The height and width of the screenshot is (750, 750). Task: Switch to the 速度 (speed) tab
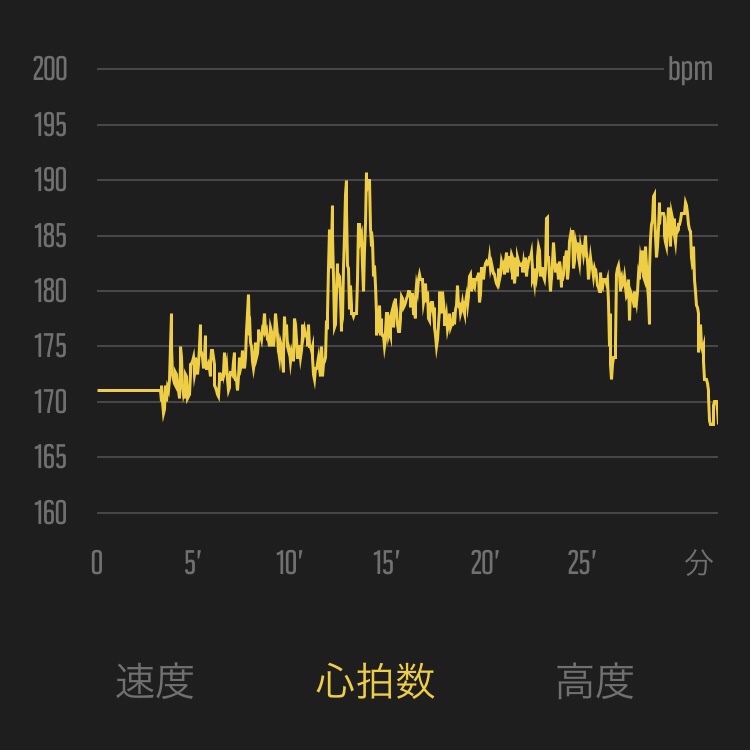tap(154, 682)
